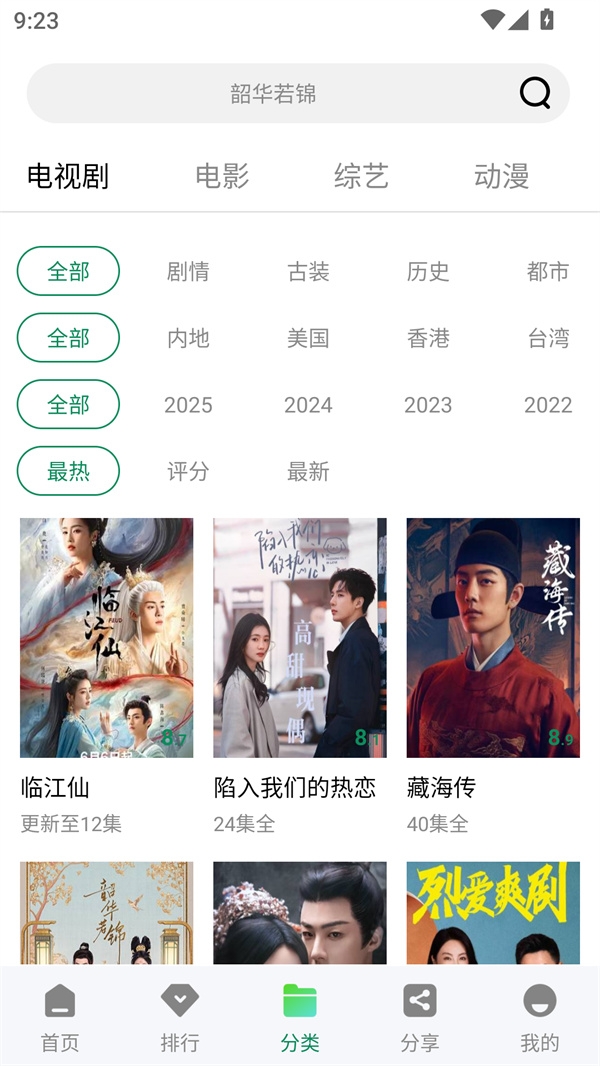Open the search box showing 韶华若锦

point(273,94)
